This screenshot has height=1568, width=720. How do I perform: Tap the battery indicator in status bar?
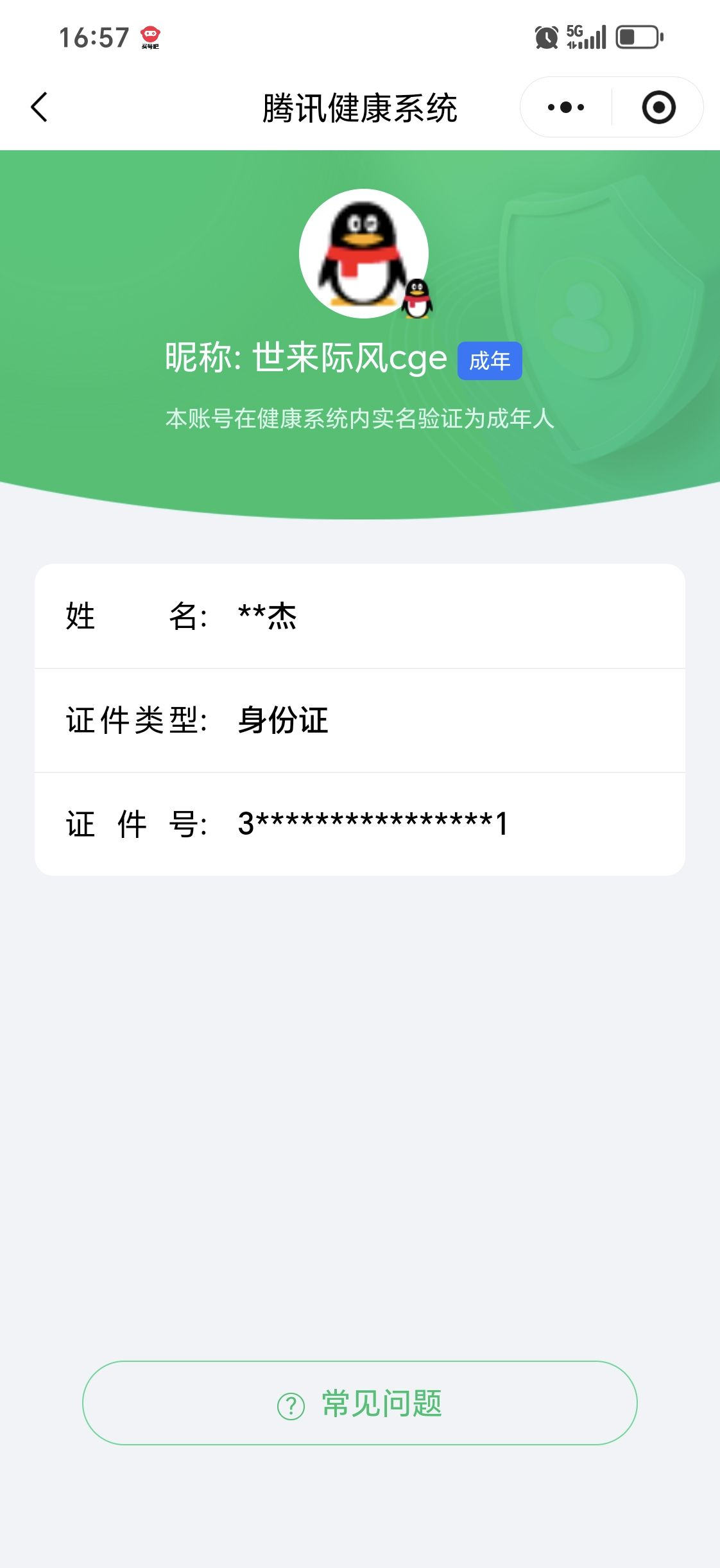[635, 37]
